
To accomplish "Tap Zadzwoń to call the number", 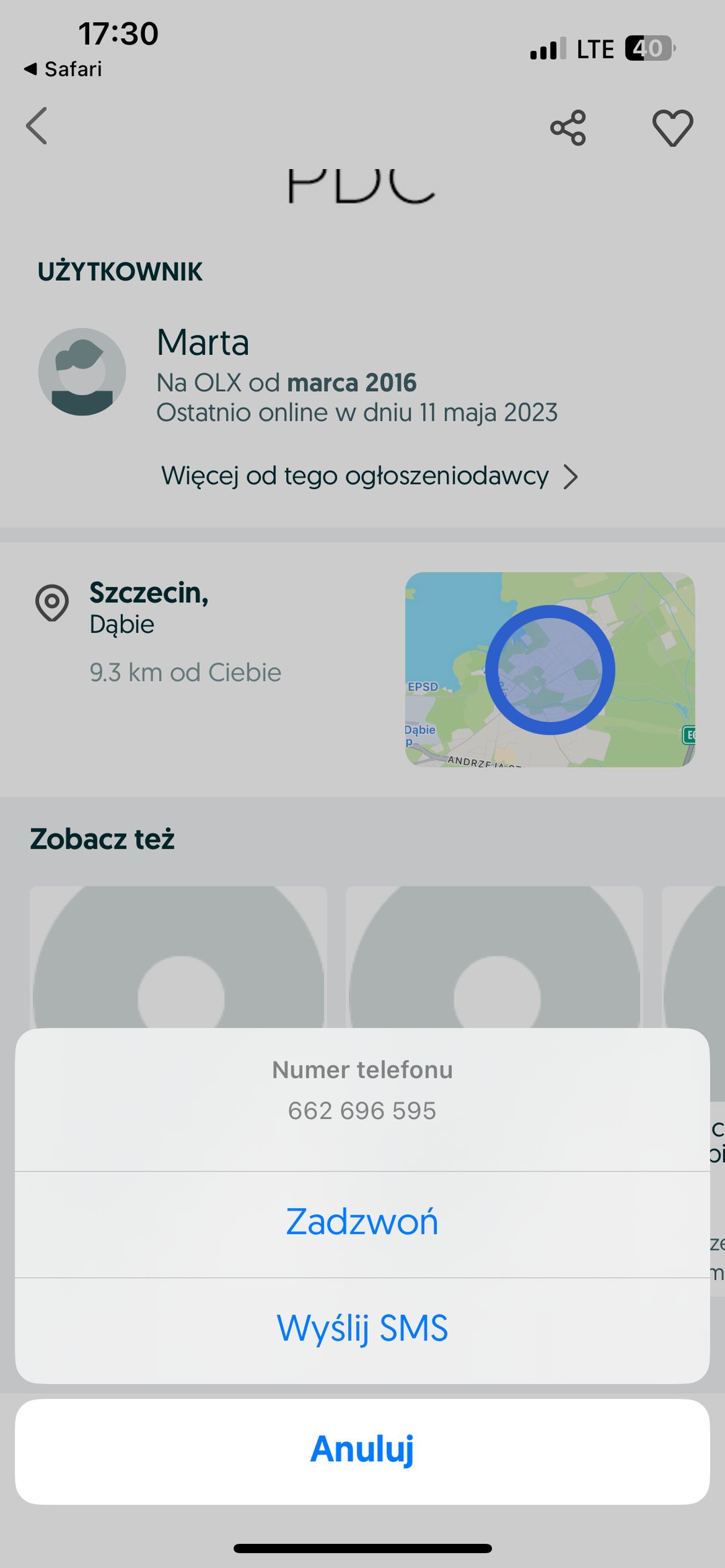I will pos(362,1224).
